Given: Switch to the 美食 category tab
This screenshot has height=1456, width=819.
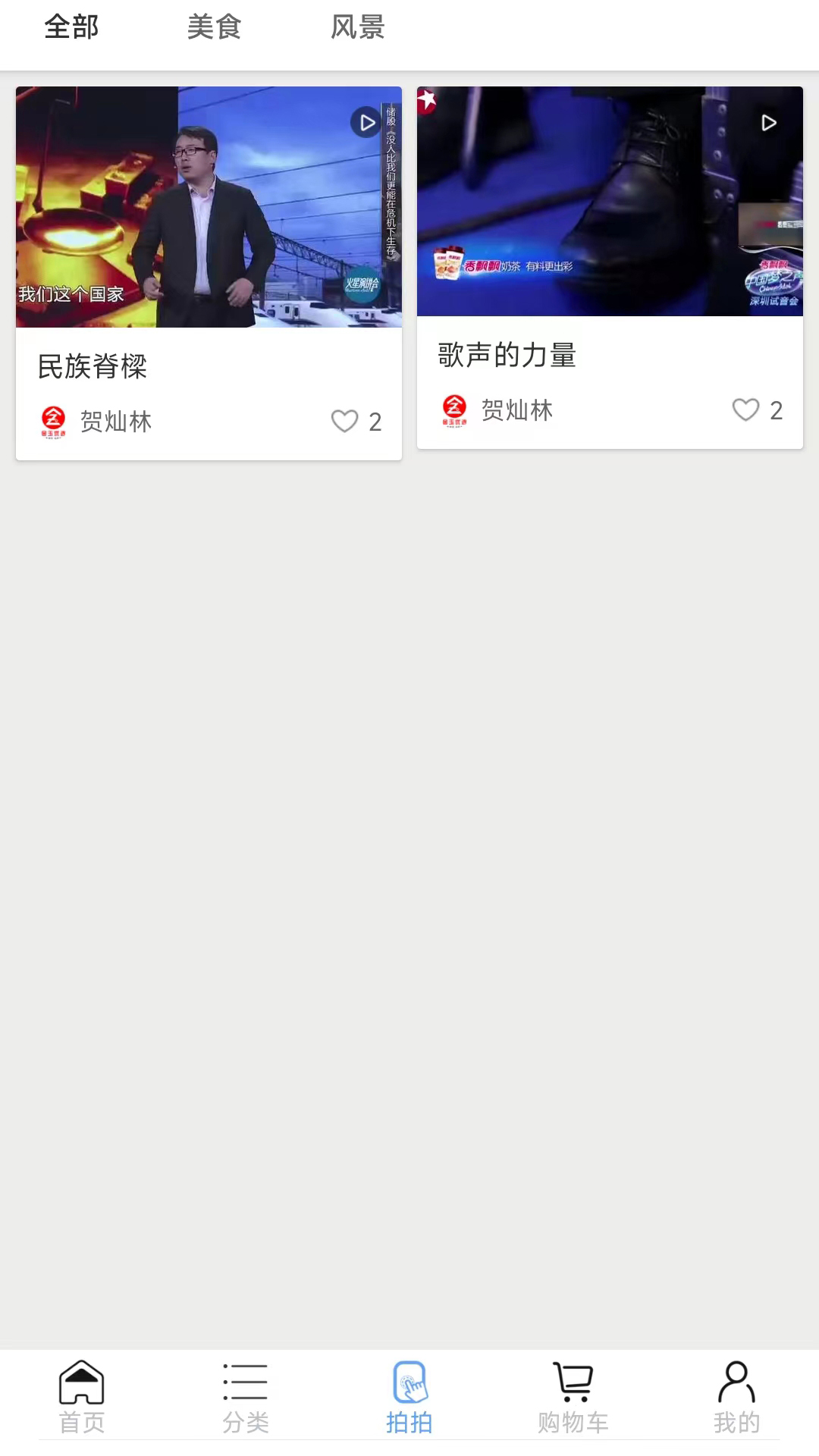Looking at the screenshot, I should click(x=215, y=27).
